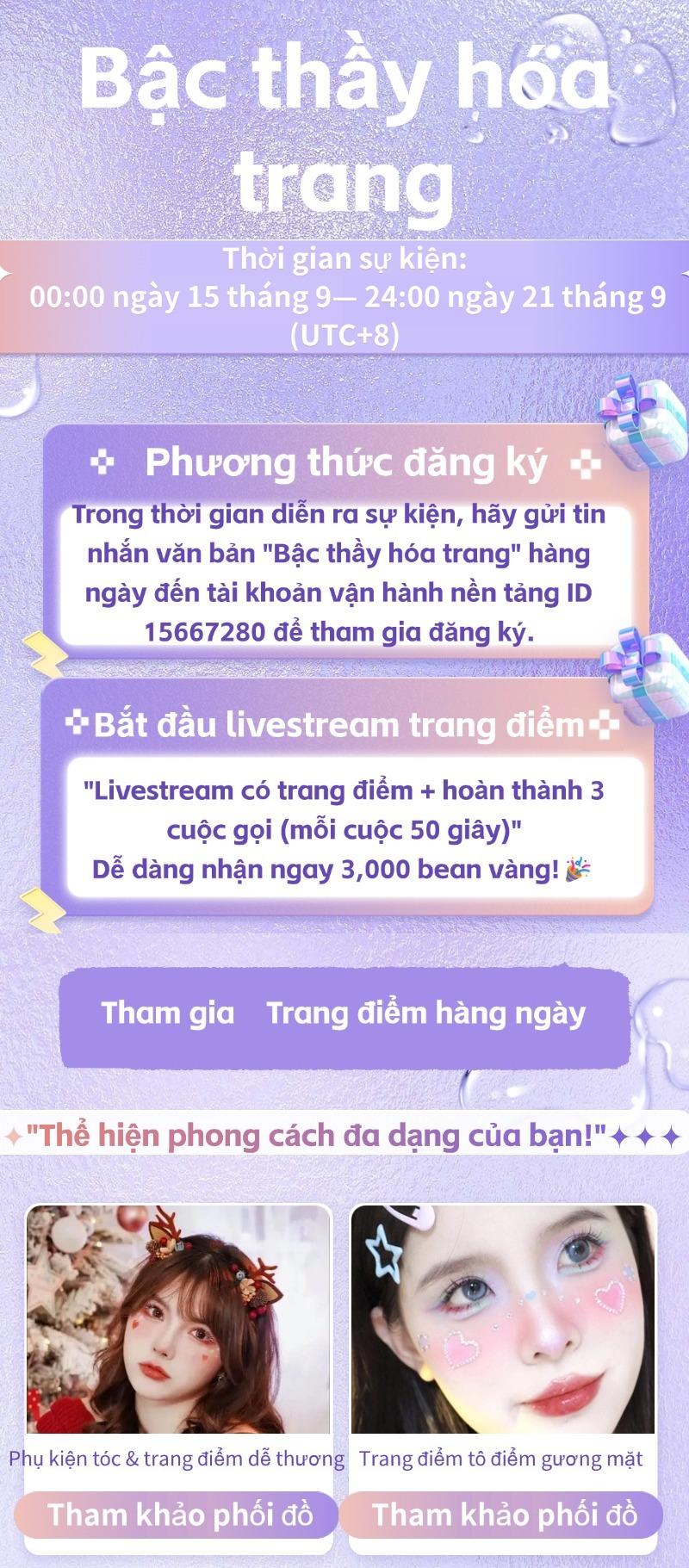
Task: Tap the Tham gia Trang điểm hàng ngày button
Action: [344, 1015]
